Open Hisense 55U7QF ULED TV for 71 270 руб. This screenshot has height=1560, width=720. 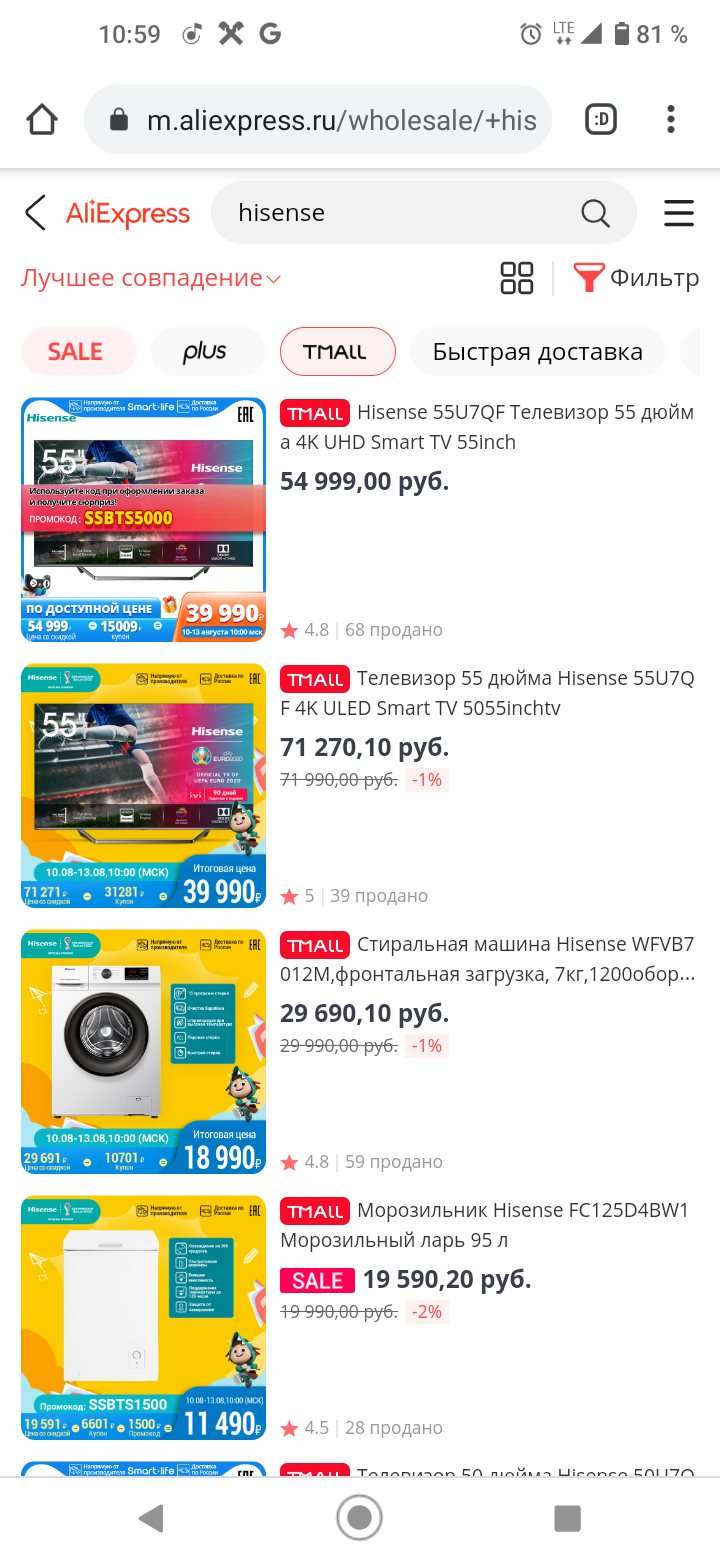487,693
